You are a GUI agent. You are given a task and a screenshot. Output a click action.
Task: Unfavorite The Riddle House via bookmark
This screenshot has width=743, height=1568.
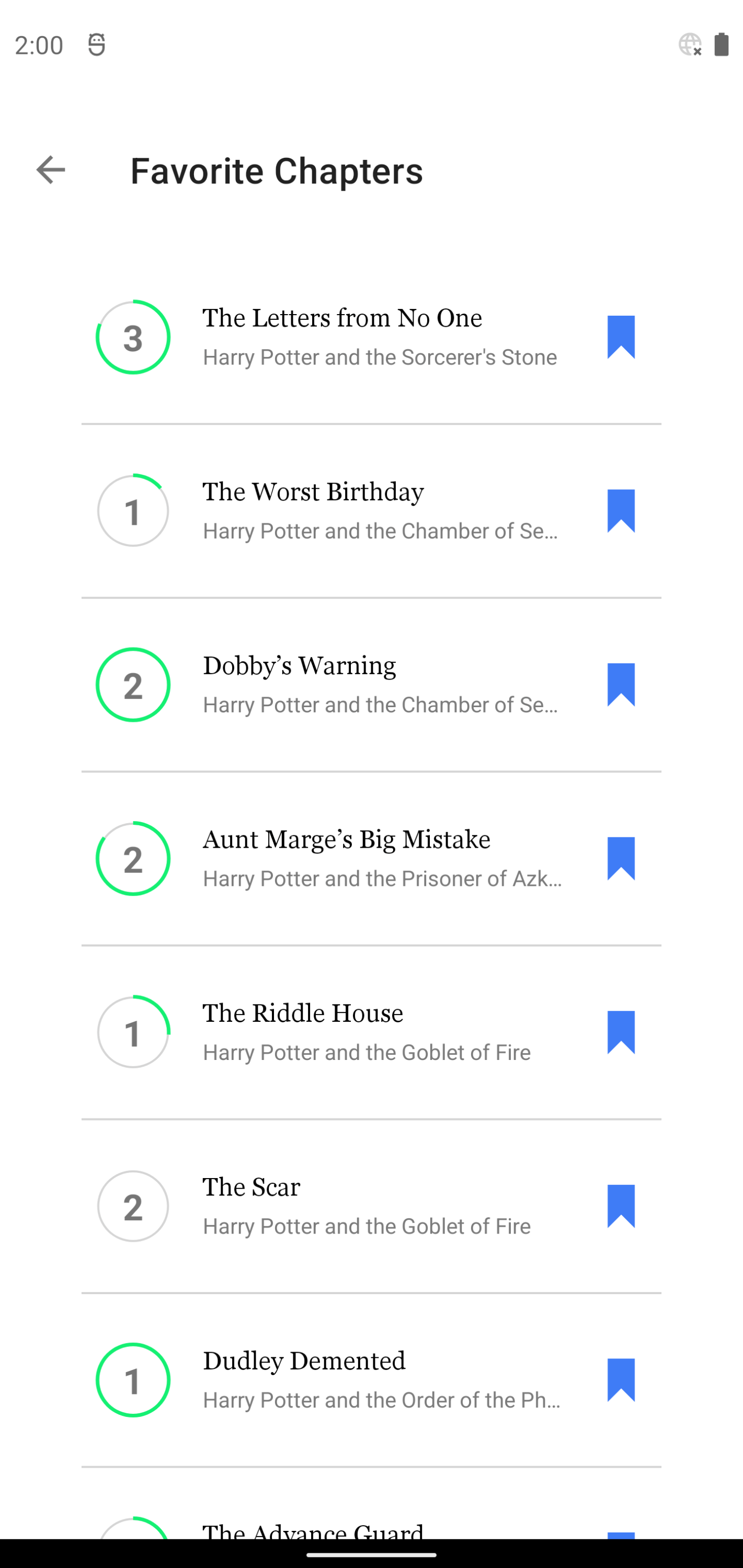[x=621, y=1032]
